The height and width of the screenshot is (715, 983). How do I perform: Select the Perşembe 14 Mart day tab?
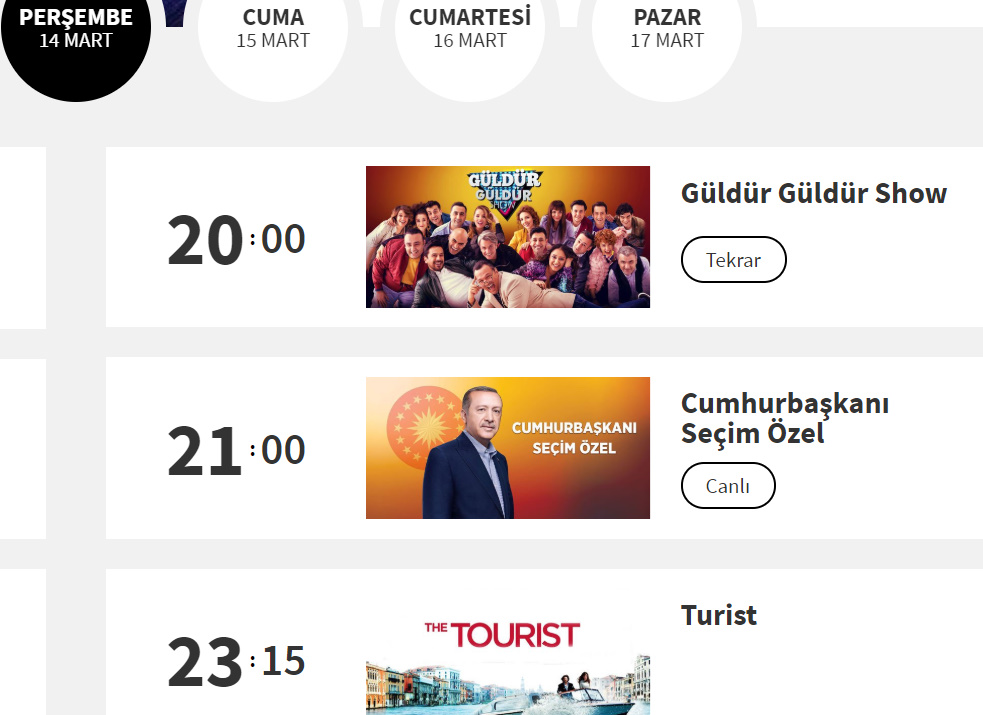[x=76, y=30]
